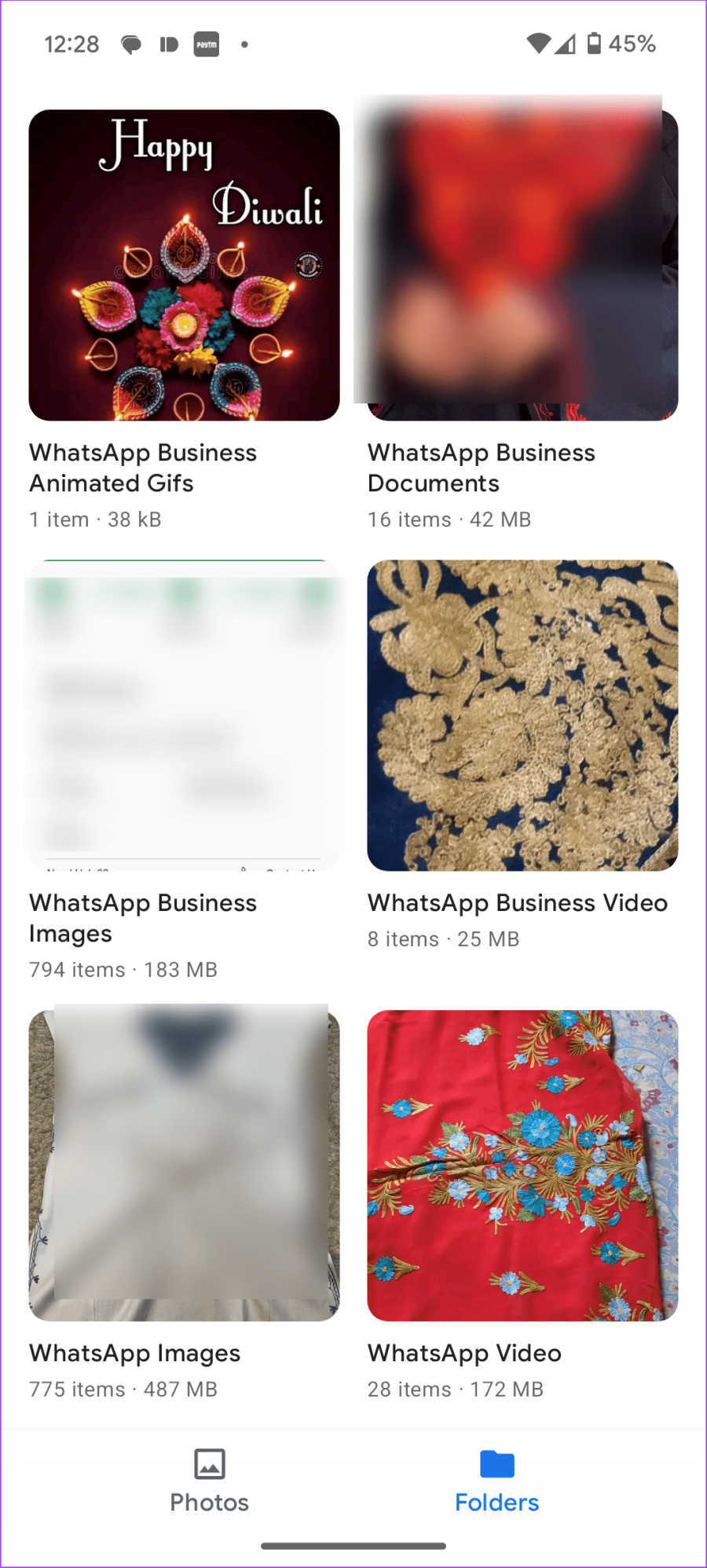This screenshot has width=707, height=1568.
Task: Tap the WhatsApp Video folder title text
Action: 463,1353
